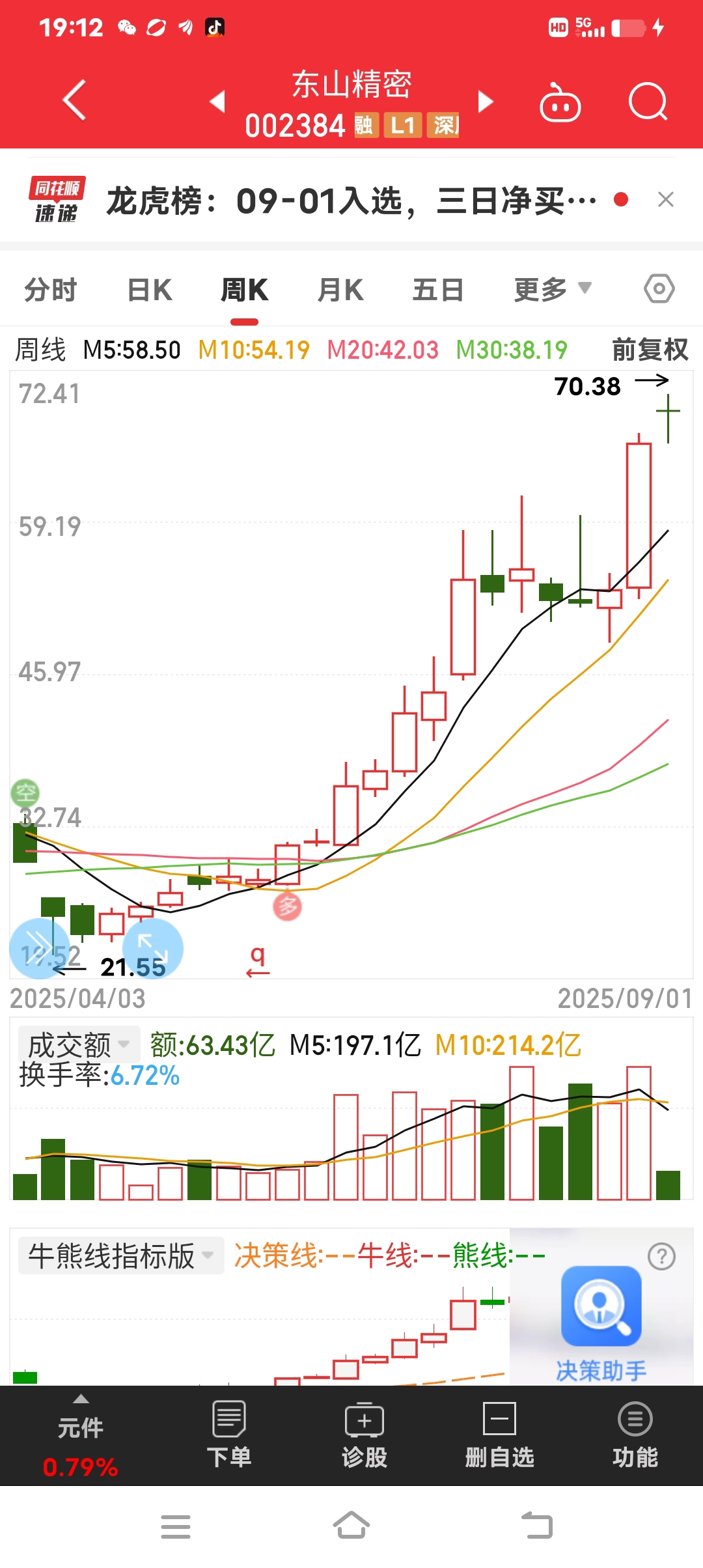This screenshot has height=1568, width=703.
Task: Switch to the next stock
Action: pos(486,102)
